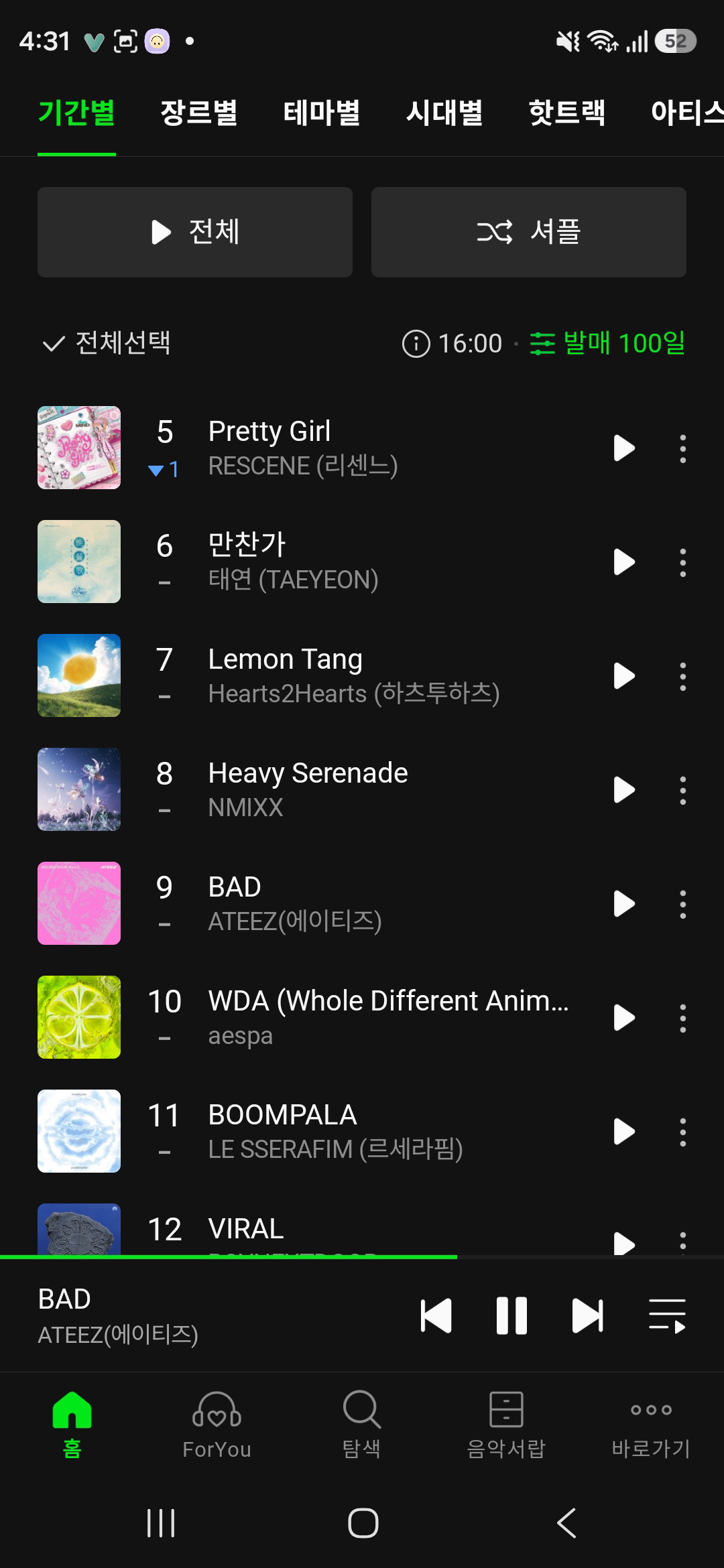Viewport: 724px width, 1568px height.
Task: Open more options for 만찬가
Action: point(683,562)
